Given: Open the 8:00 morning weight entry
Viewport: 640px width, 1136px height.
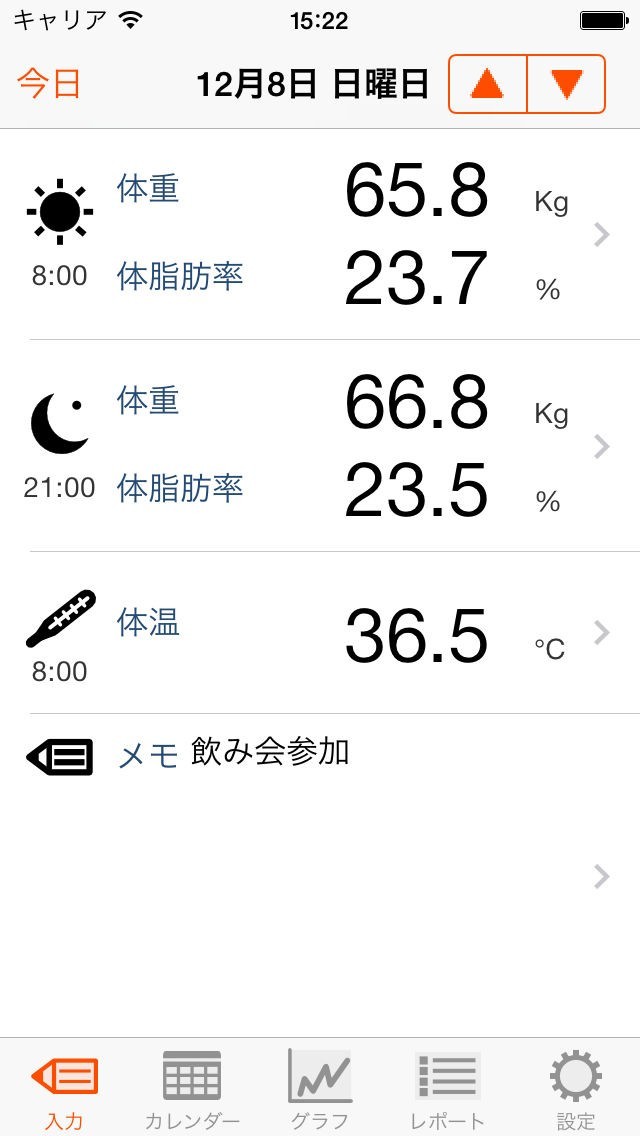Looking at the screenshot, I should pos(320,235).
